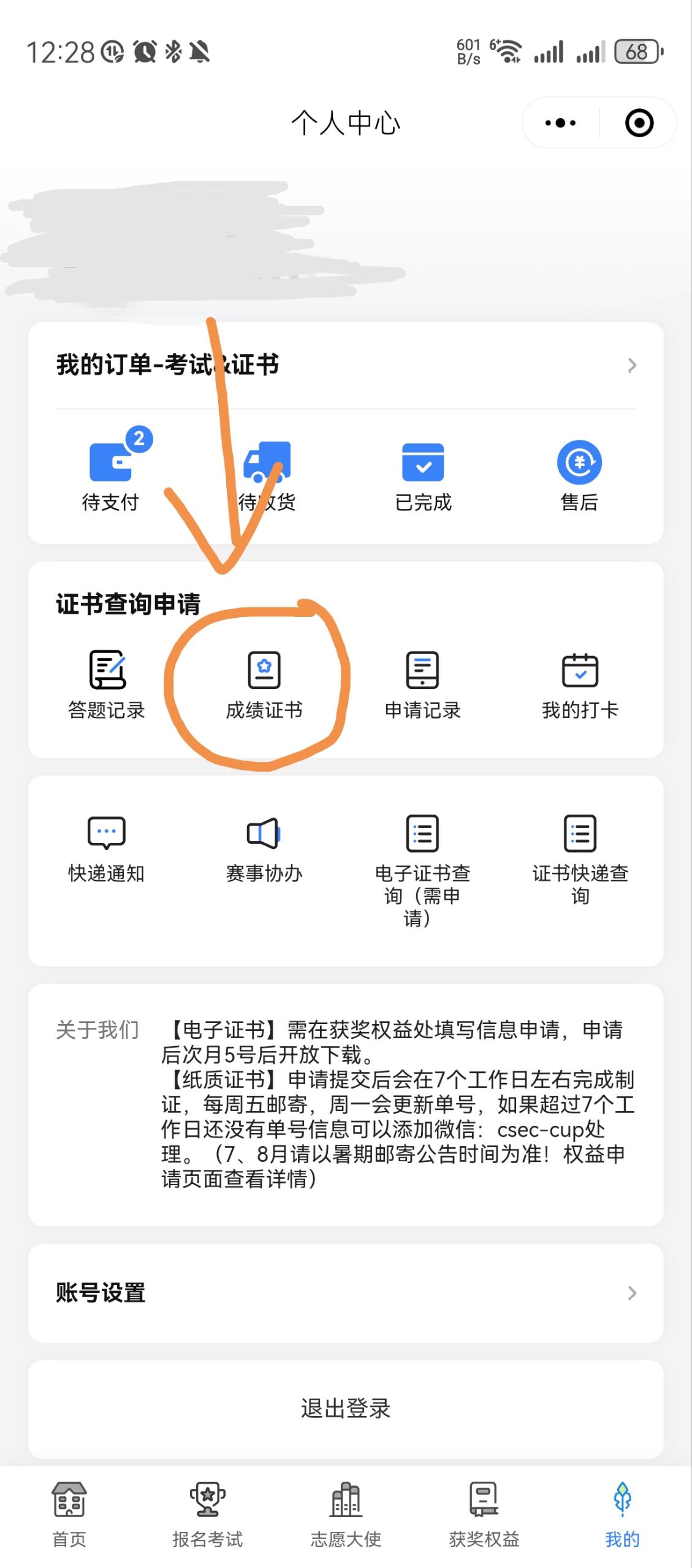Switch to the 首页 home tab

[x=69, y=1514]
